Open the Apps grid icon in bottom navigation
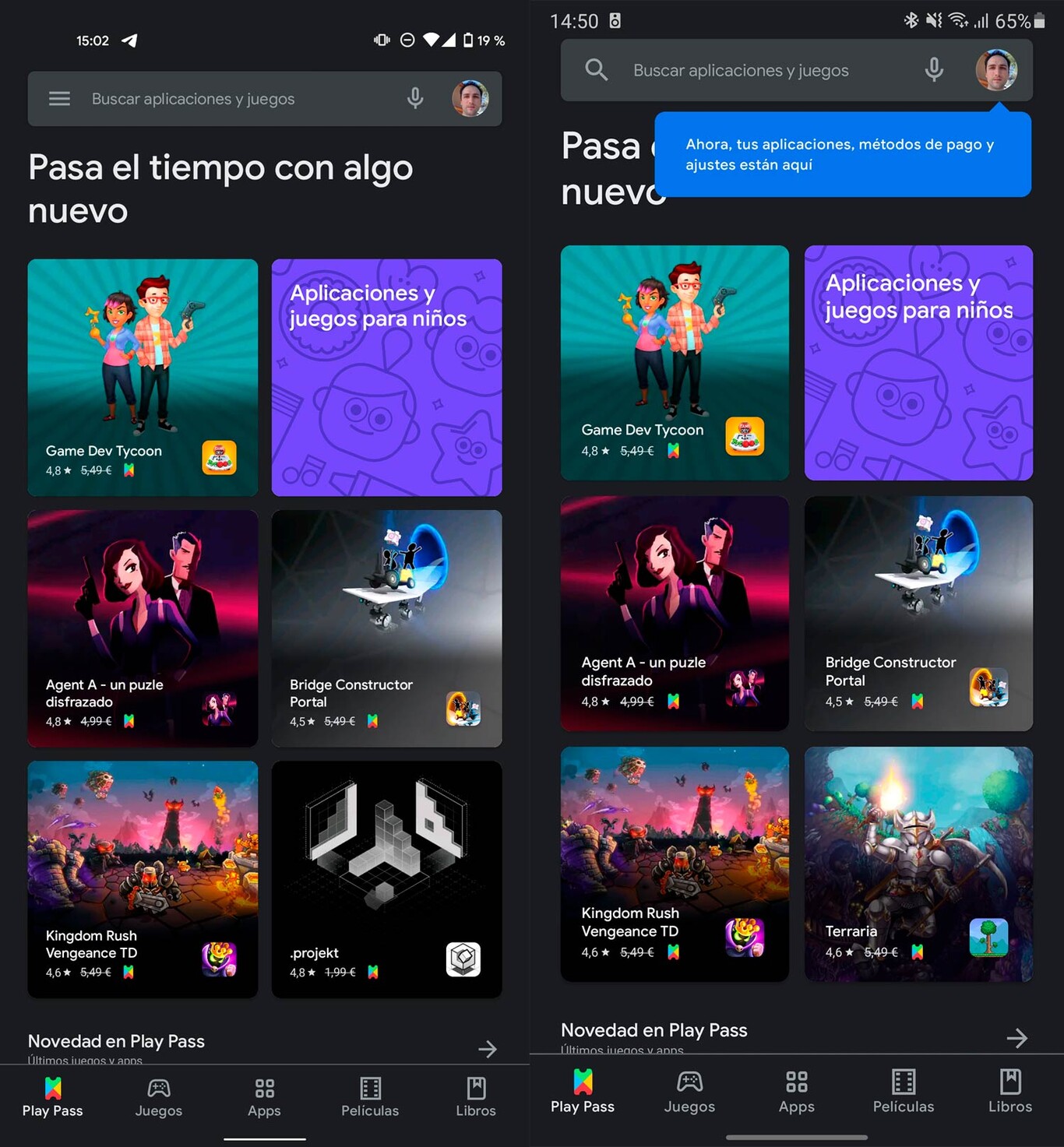 click(264, 1087)
